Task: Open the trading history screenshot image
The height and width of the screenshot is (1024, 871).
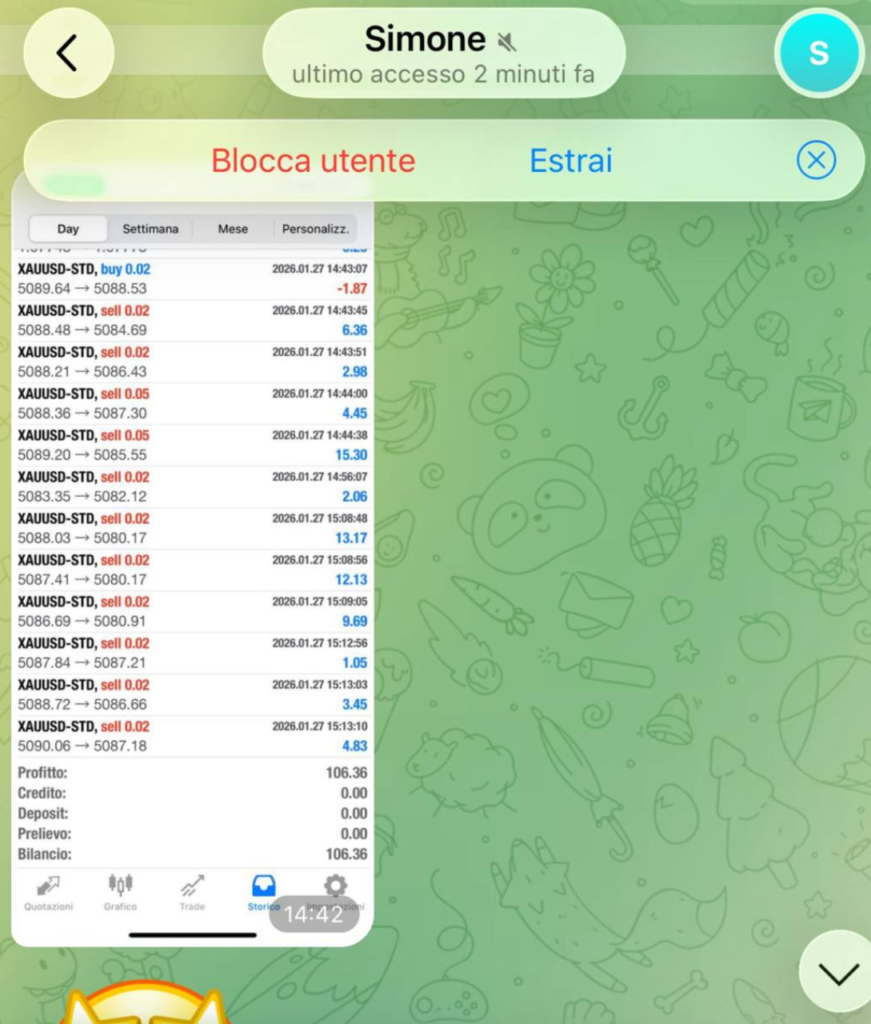Action: click(192, 560)
